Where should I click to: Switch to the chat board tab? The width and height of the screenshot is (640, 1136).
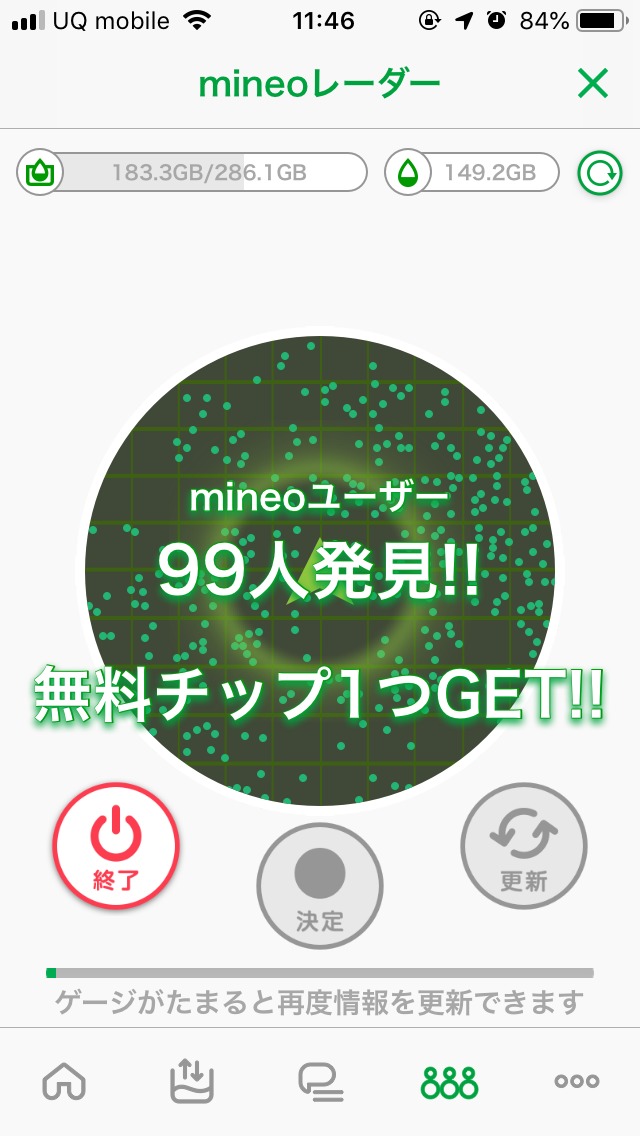321,1081
